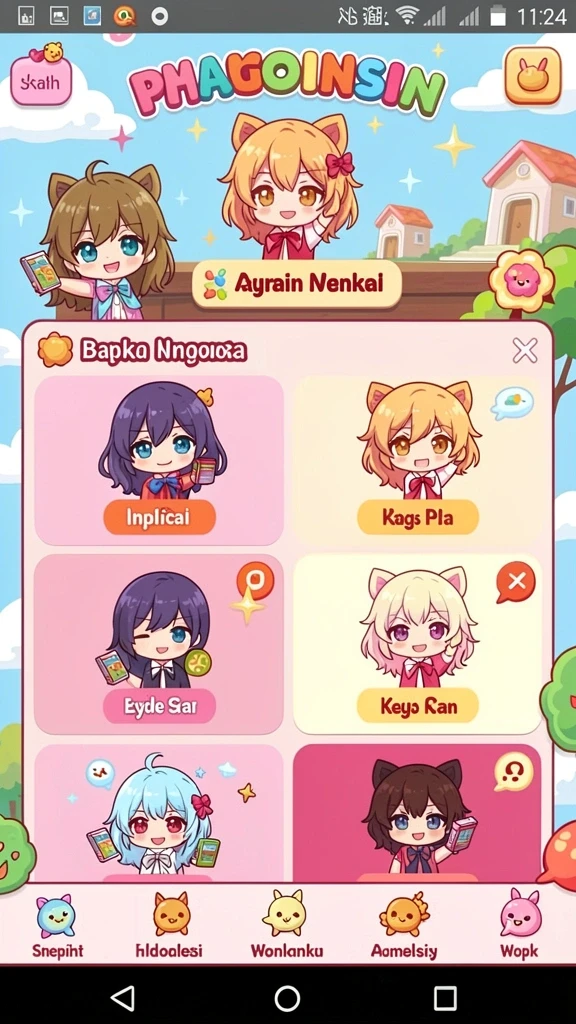Viewport: 576px width, 1024px height.
Task: Open the bunny icon button at top right
Action: tap(533, 76)
